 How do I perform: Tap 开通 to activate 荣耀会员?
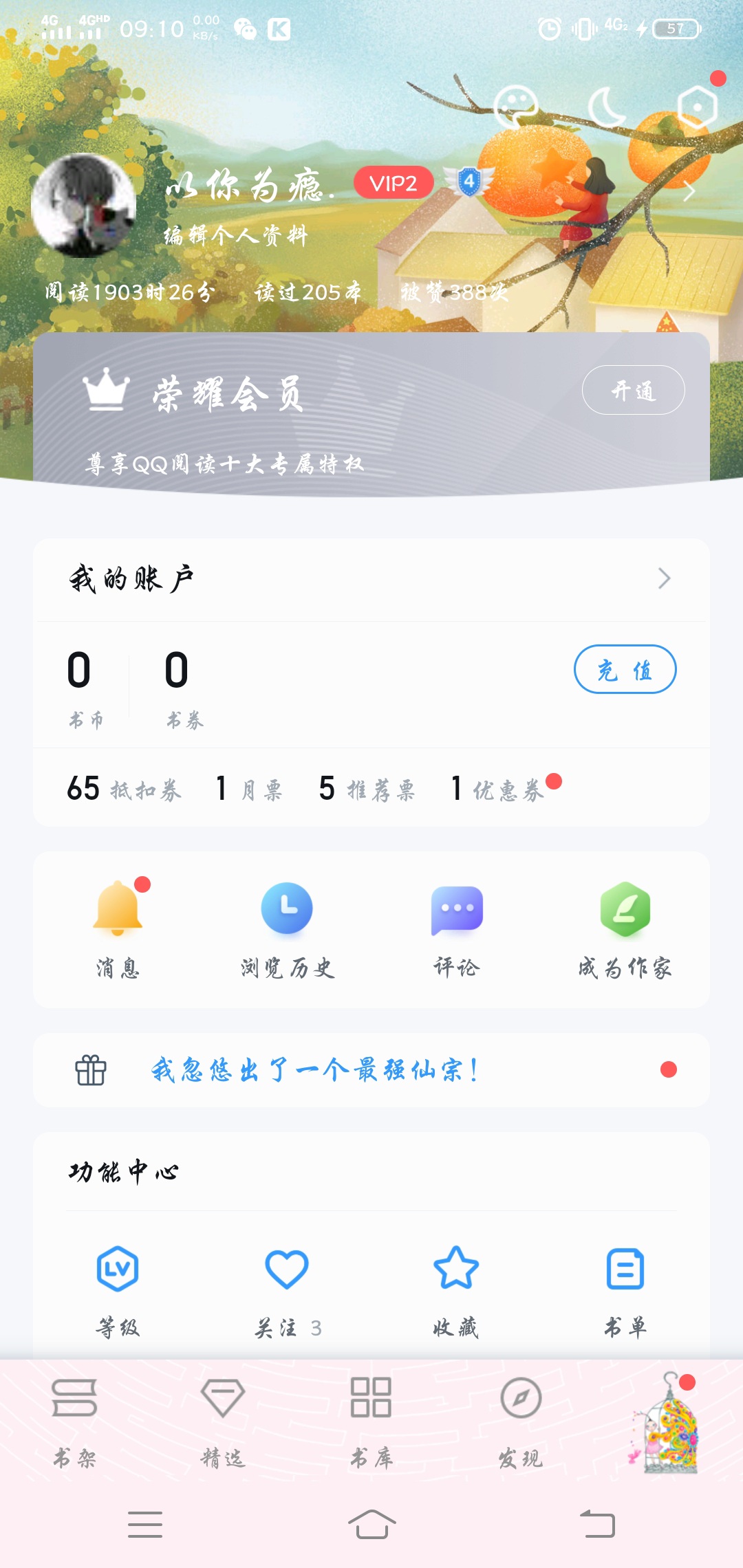click(x=633, y=391)
